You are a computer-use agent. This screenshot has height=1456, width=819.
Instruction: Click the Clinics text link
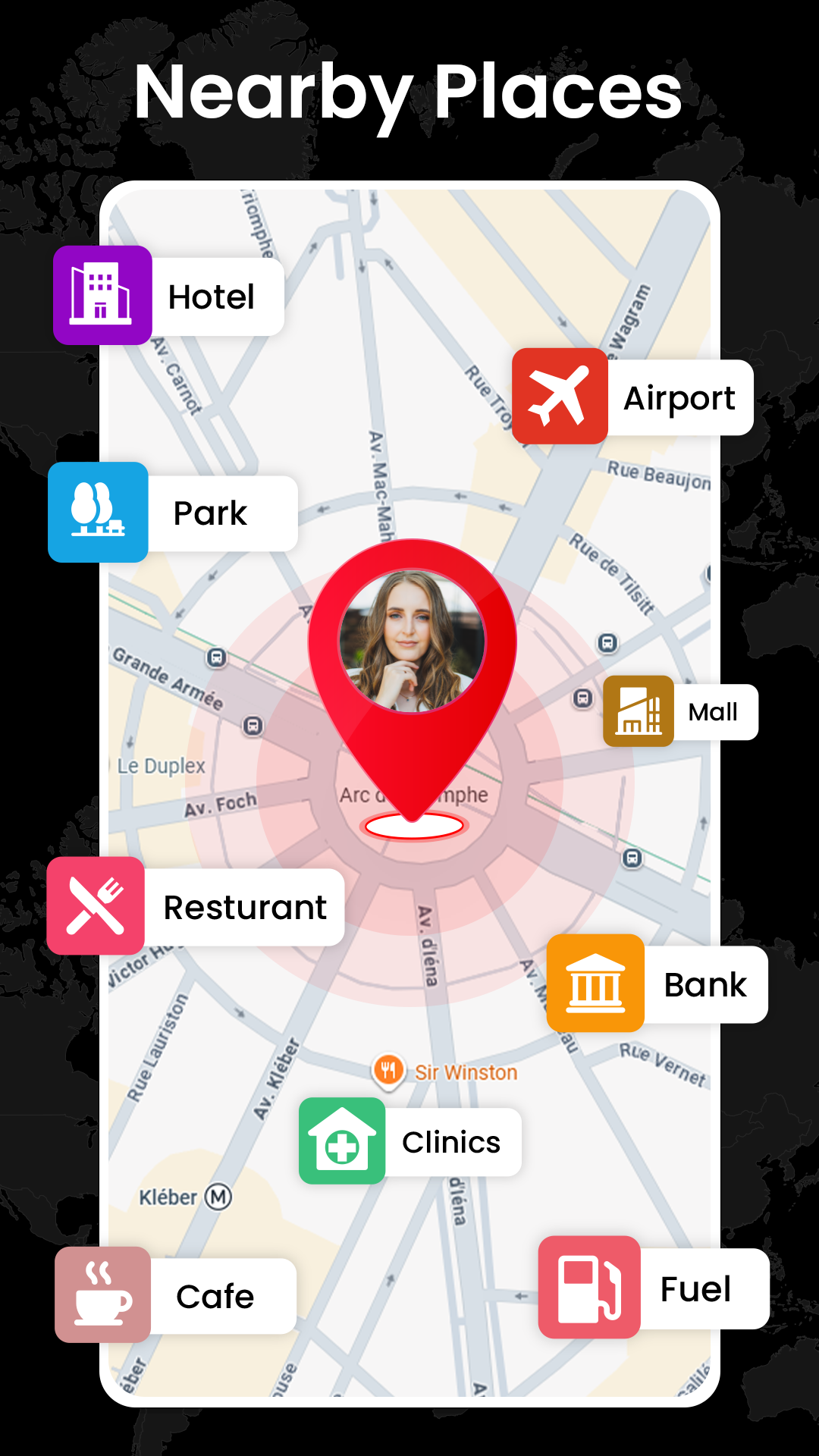click(x=450, y=1142)
